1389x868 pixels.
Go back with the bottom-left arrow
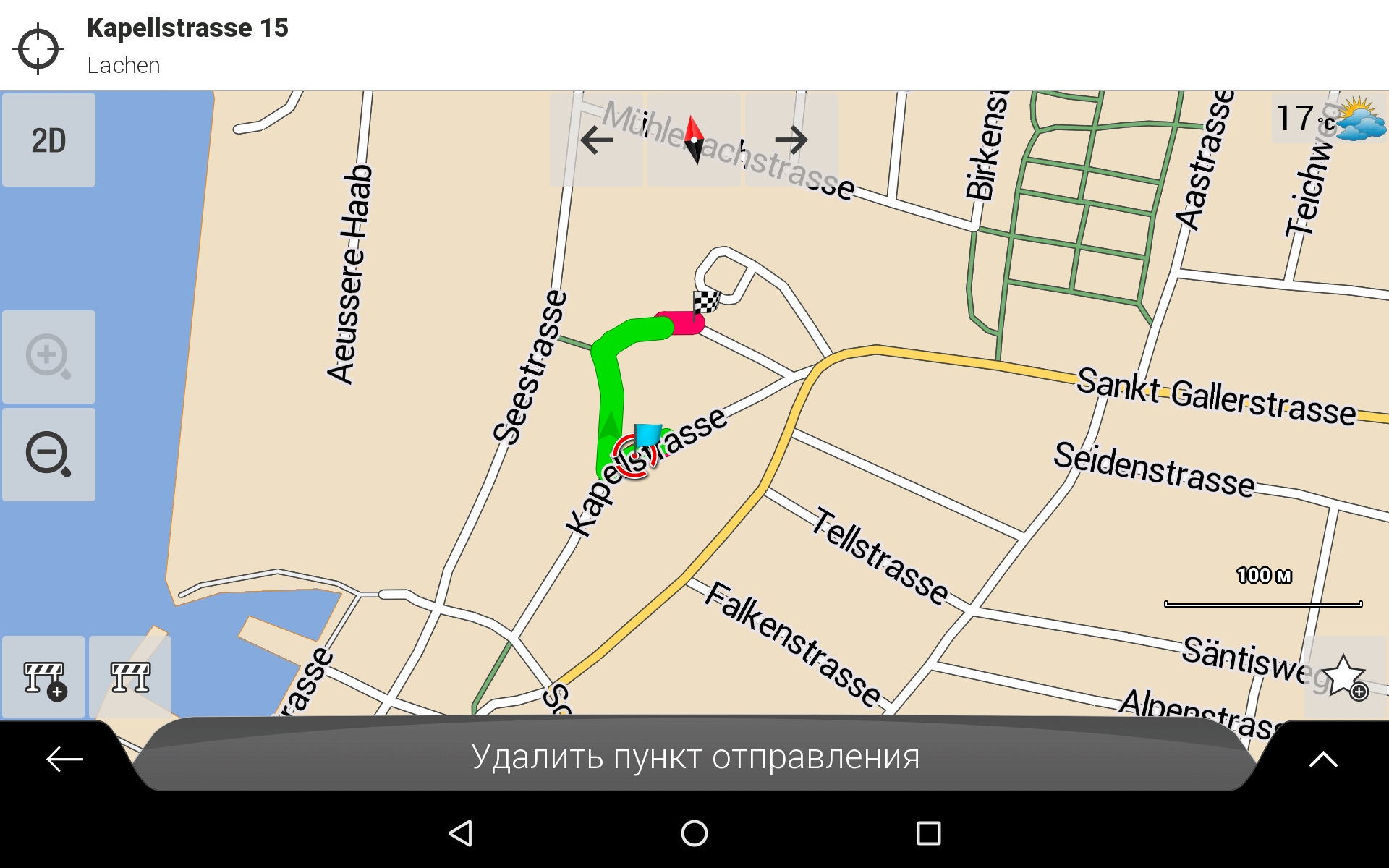click(64, 759)
